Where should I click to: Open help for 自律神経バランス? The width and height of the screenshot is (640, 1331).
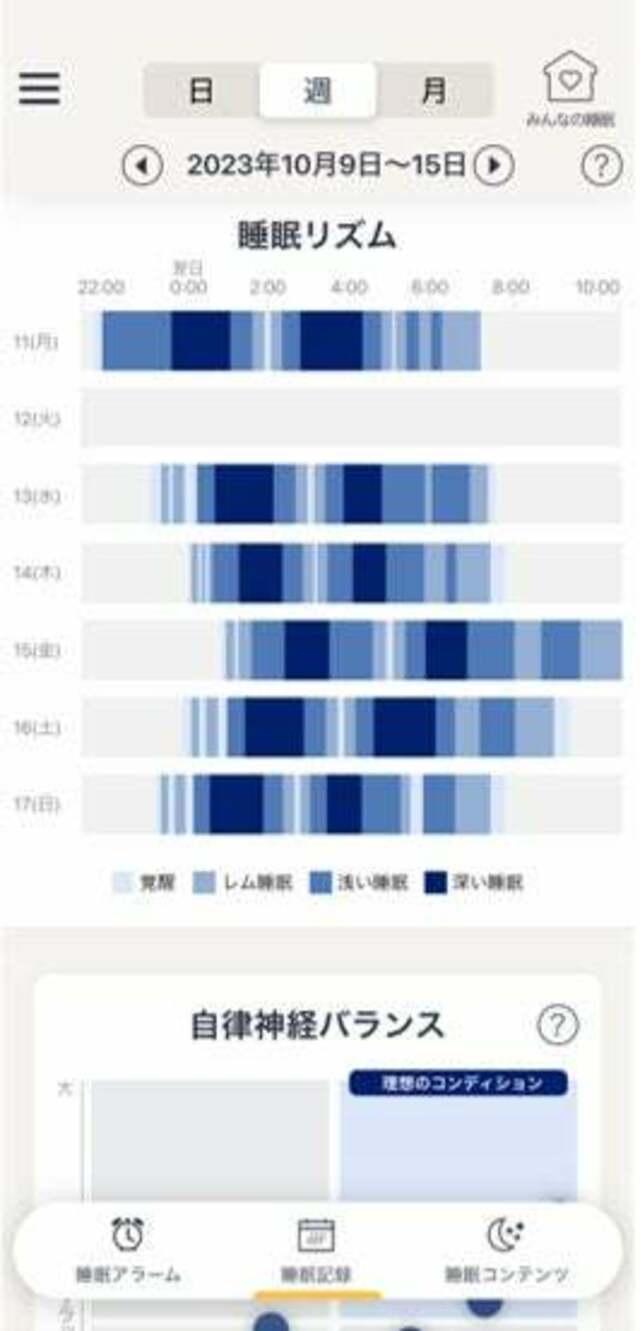point(558,1024)
